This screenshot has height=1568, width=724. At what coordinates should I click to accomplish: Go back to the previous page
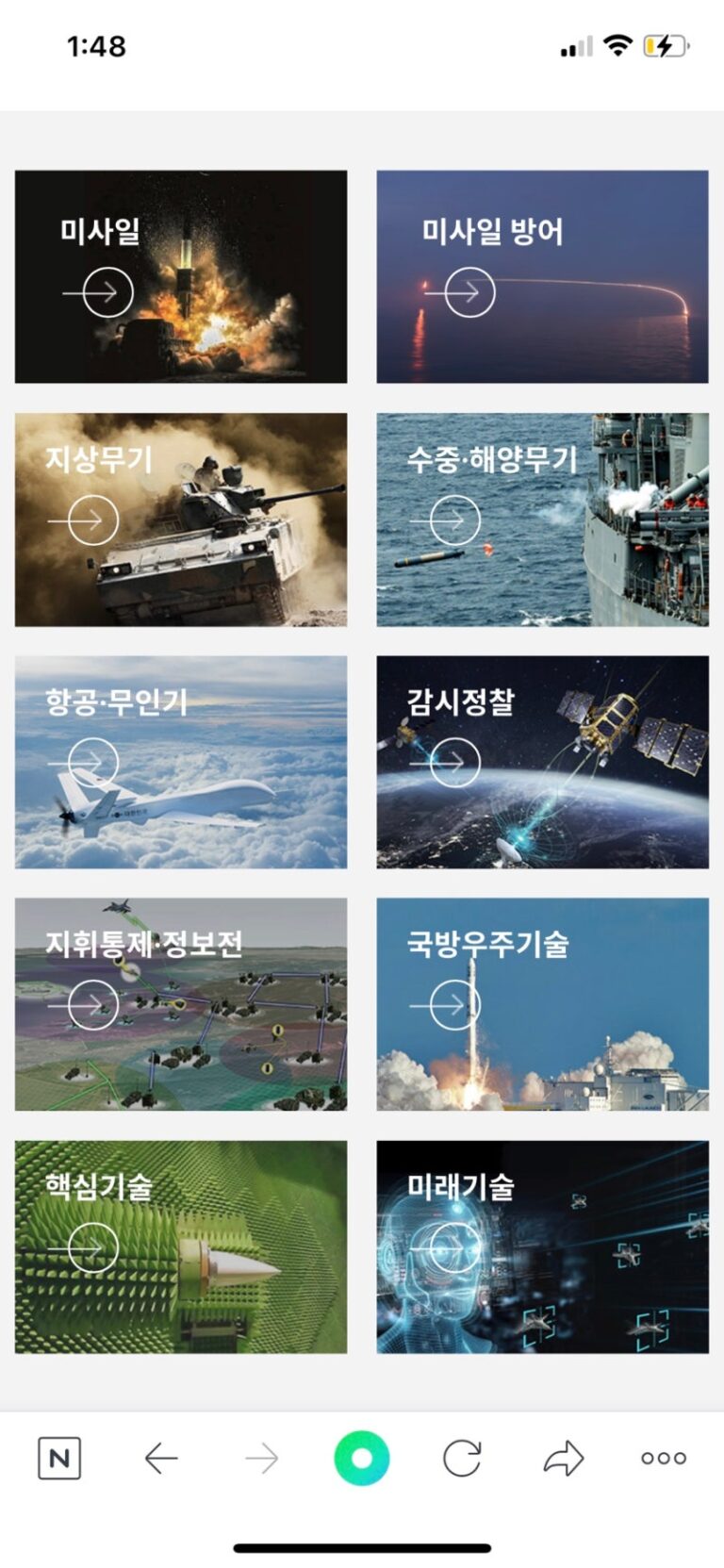[161, 1459]
